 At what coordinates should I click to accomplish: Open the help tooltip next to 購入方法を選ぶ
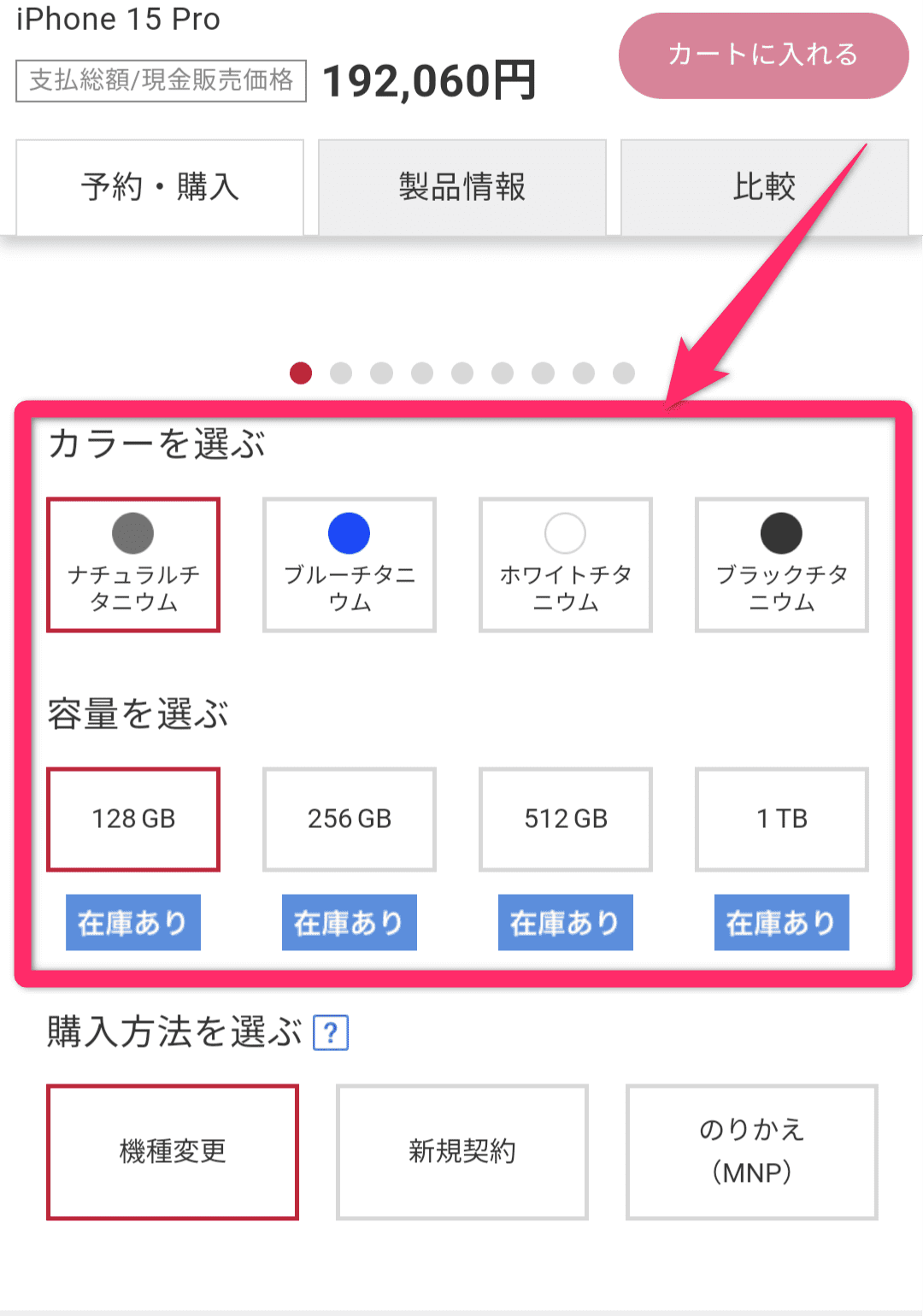(328, 1032)
